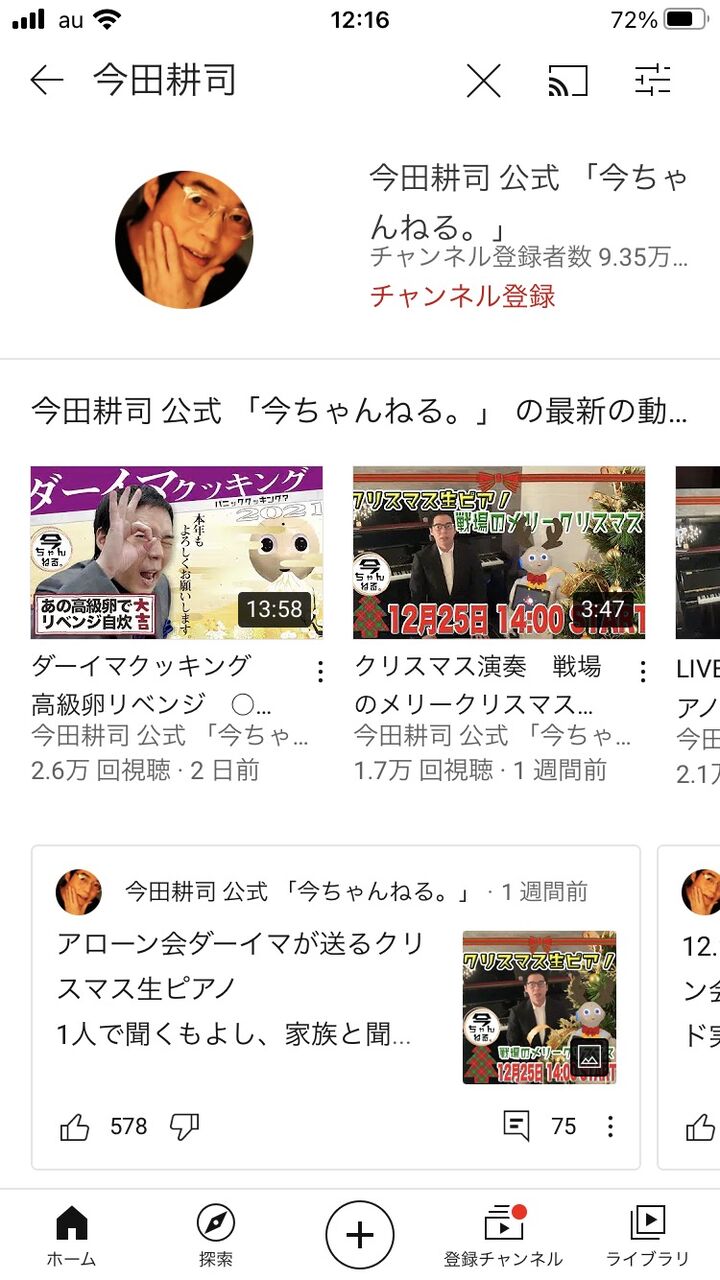Switch to the ホーム tab

[72, 1236]
